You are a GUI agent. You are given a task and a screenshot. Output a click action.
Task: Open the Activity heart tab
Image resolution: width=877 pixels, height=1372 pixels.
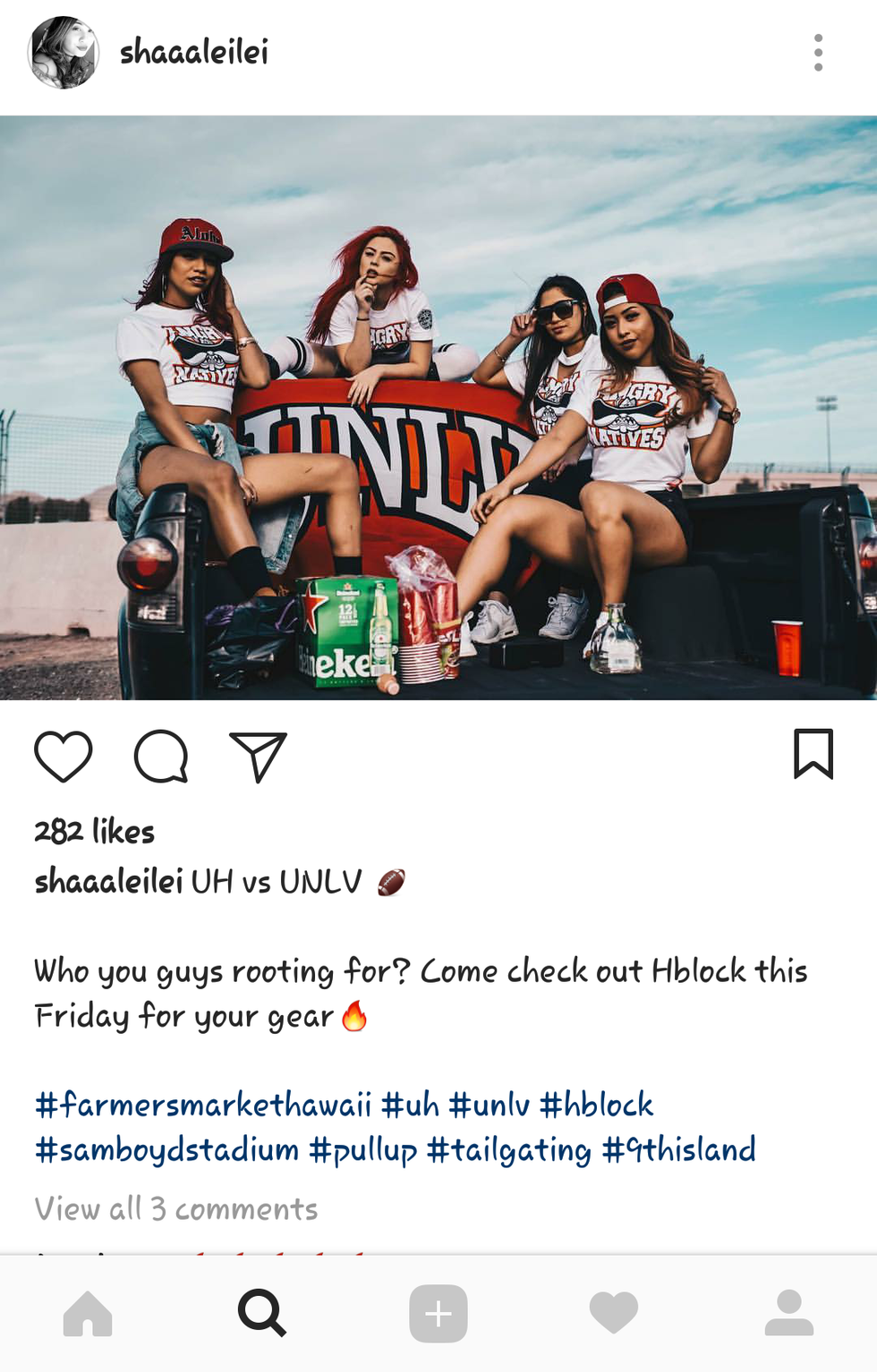coord(614,1314)
